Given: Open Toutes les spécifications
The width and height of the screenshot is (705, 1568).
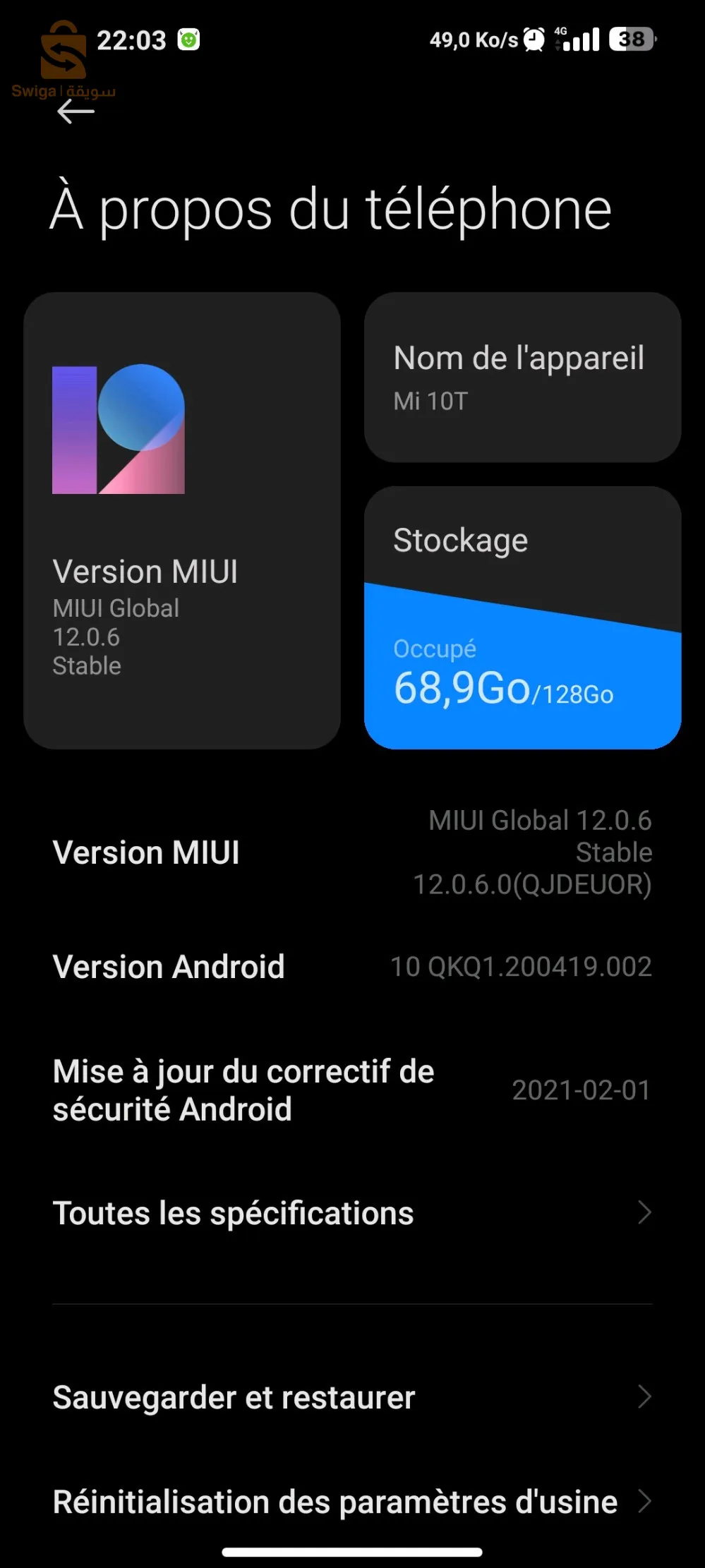Looking at the screenshot, I should pos(352,1213).
